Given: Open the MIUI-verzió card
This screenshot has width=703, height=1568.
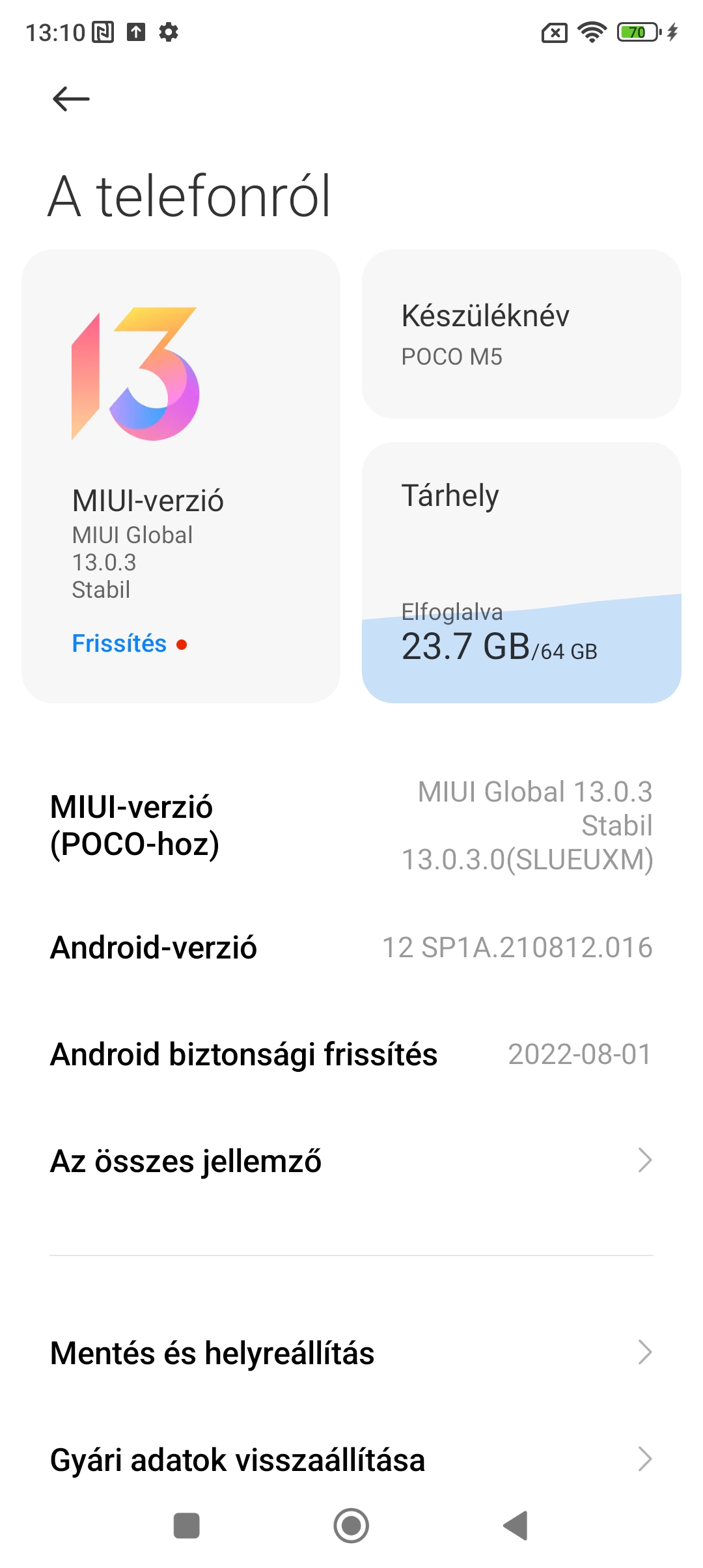Looking at the screenshot, I should (181, 476).
